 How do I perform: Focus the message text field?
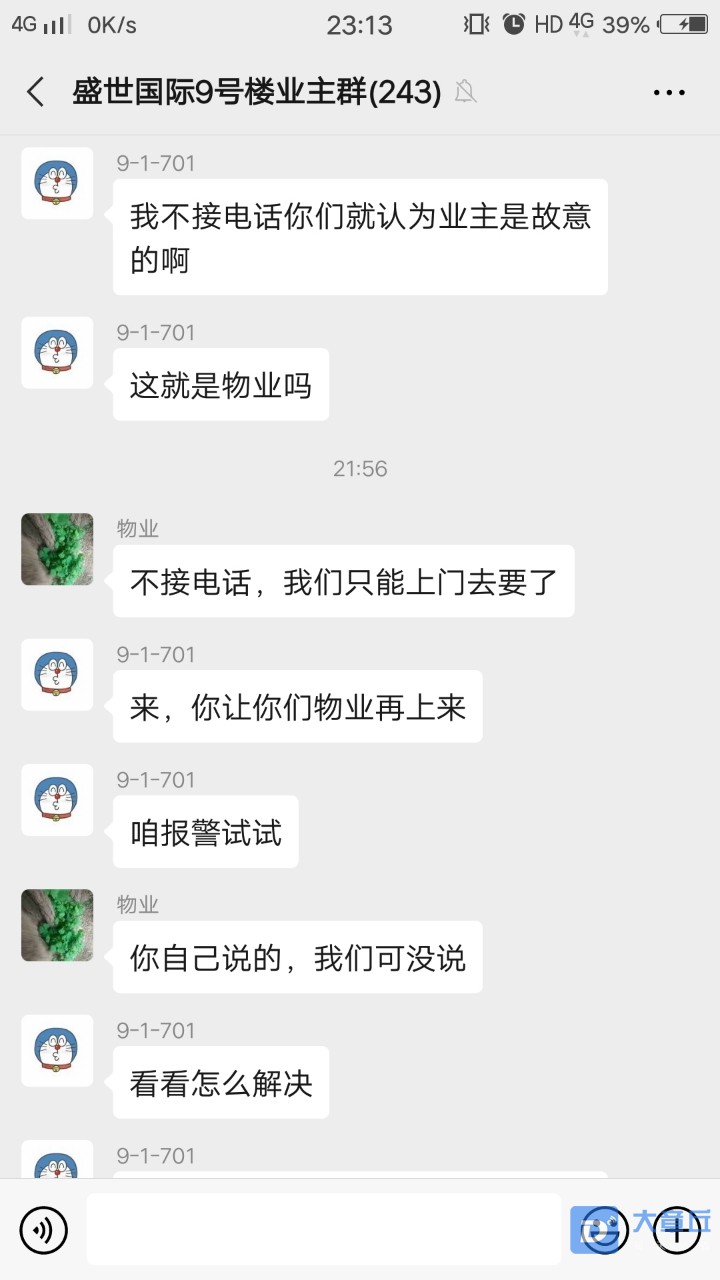tap(325, 1230)
